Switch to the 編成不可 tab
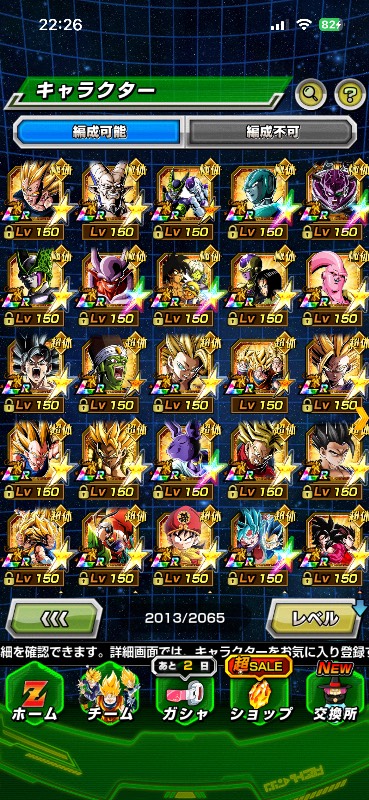Viewport: 369px width, 800px height. 270,132
